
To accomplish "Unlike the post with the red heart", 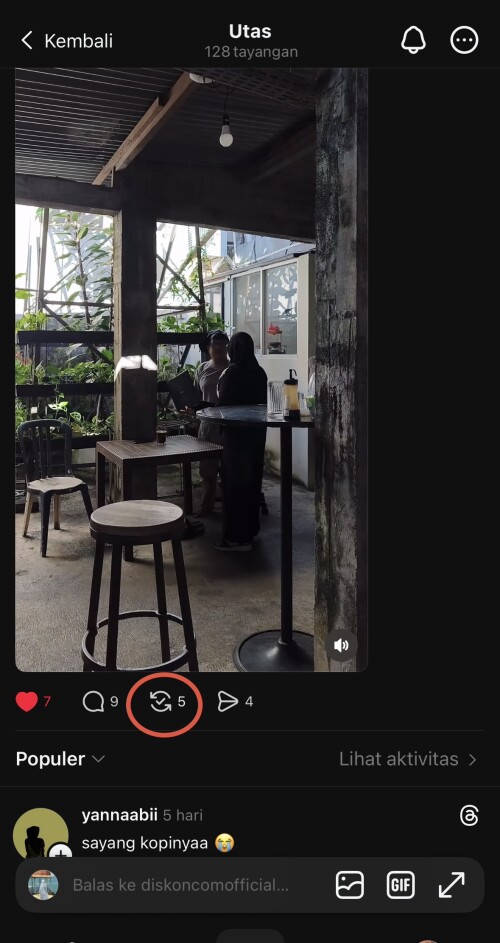I will [26, 701].
